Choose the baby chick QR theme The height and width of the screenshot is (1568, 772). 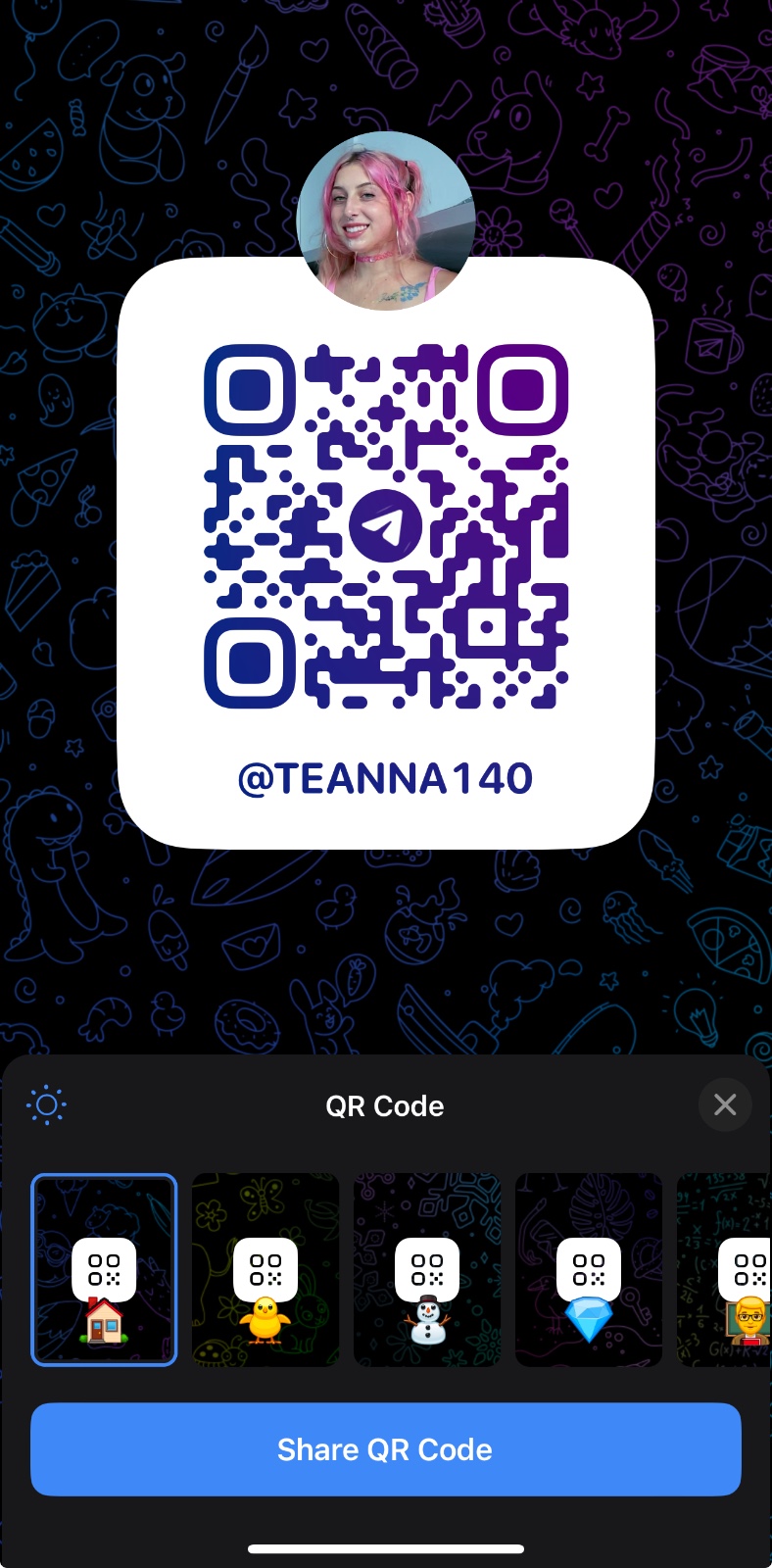click(x=265, y=1269)
